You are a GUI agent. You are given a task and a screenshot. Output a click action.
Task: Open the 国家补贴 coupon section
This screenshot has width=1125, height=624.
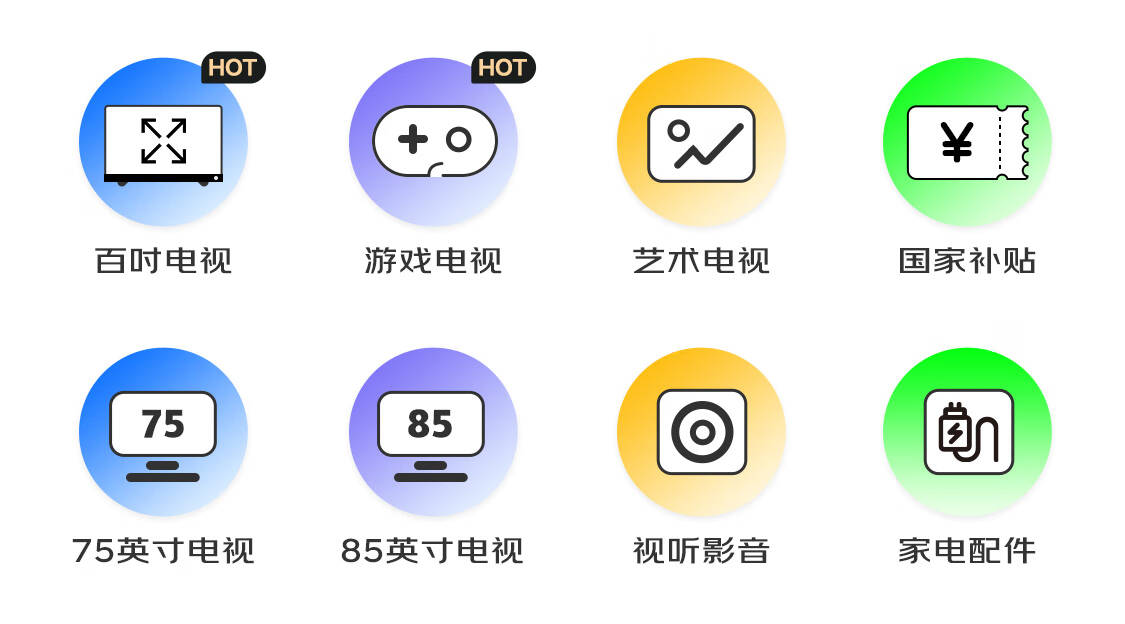pos(967,142)
